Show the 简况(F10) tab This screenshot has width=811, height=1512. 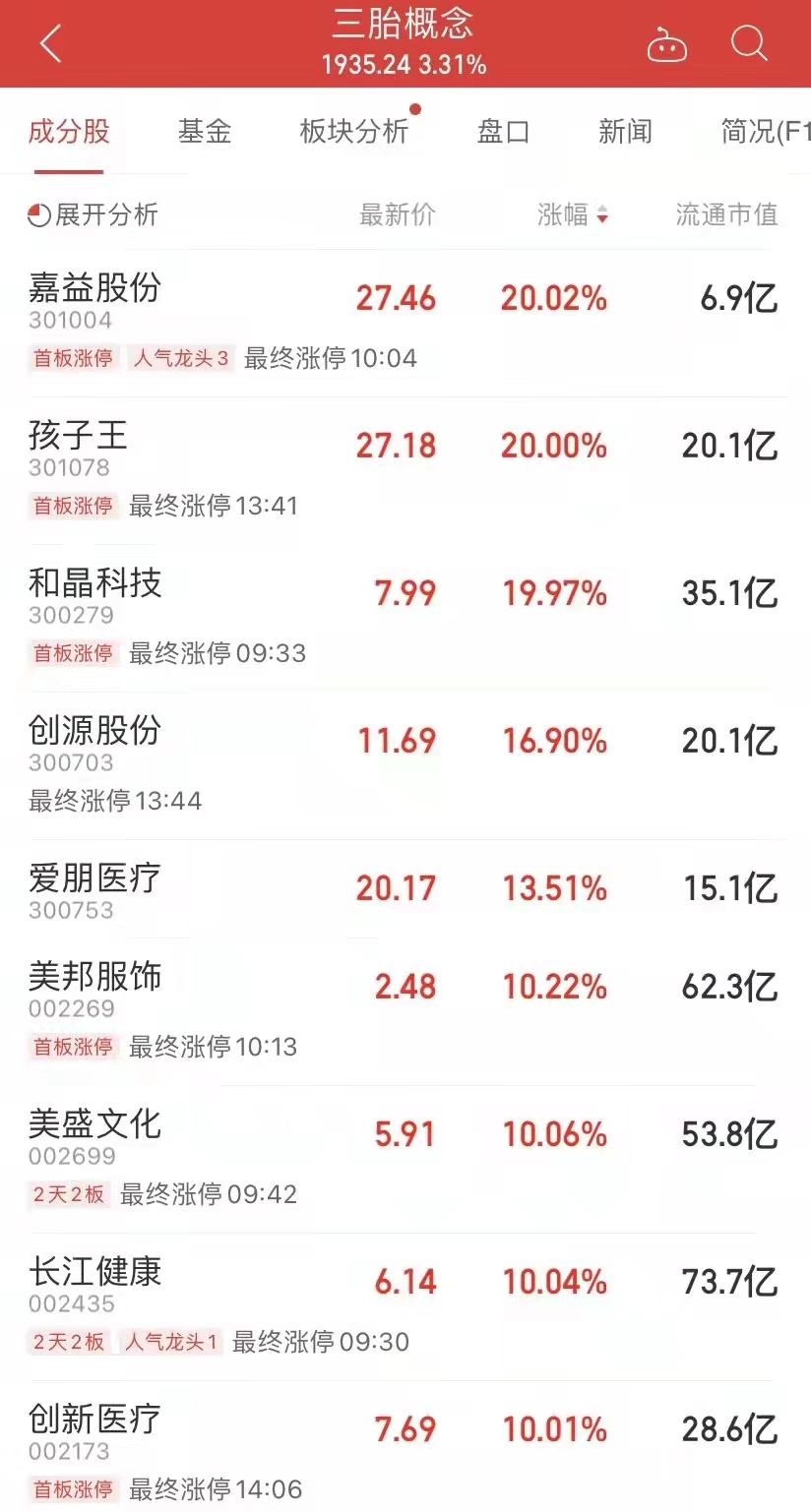point(764,132)
